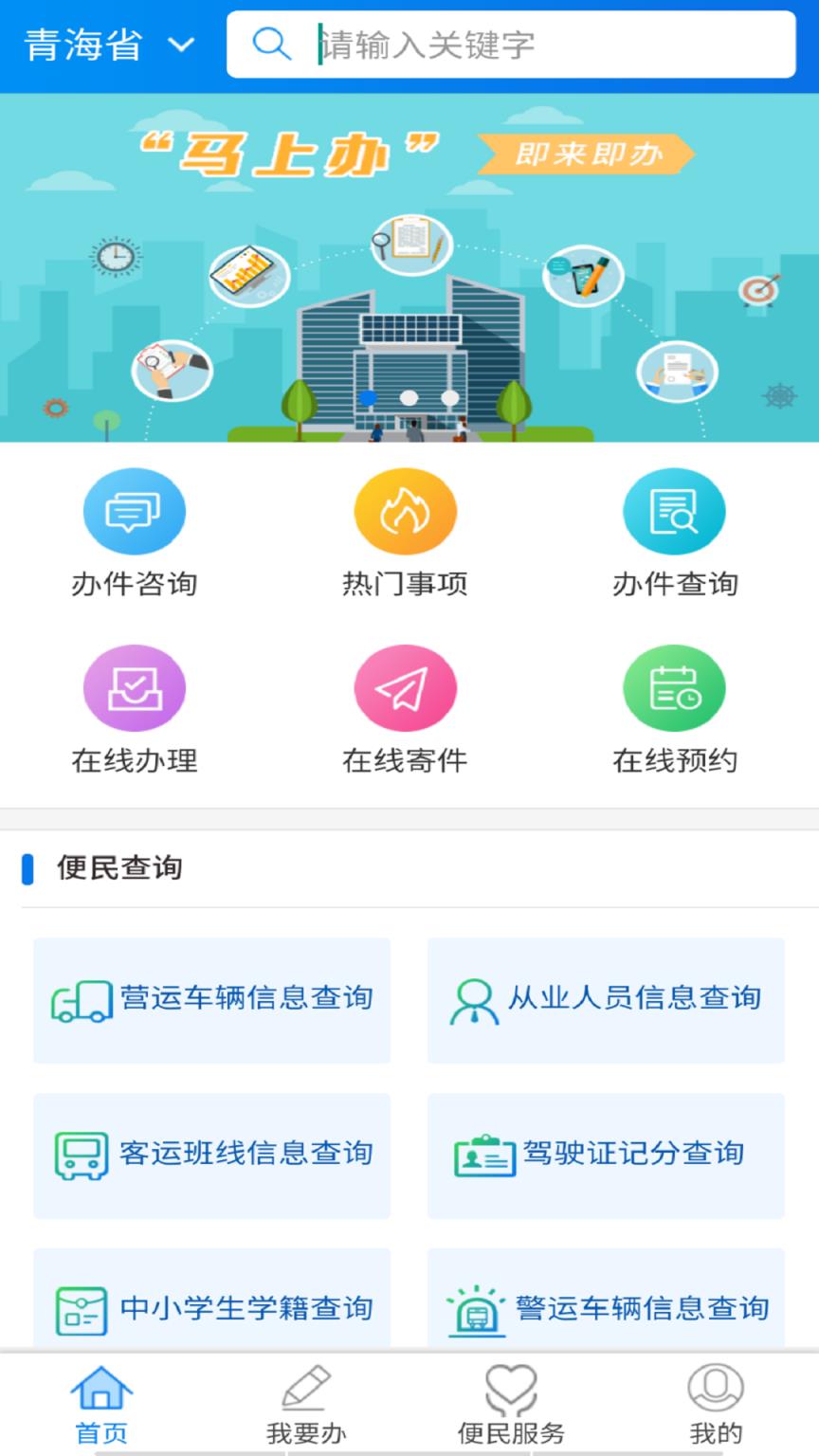Open 在线预约 calendar icon
Screen dimensions: 819x1456
click(x=675, y=687)
